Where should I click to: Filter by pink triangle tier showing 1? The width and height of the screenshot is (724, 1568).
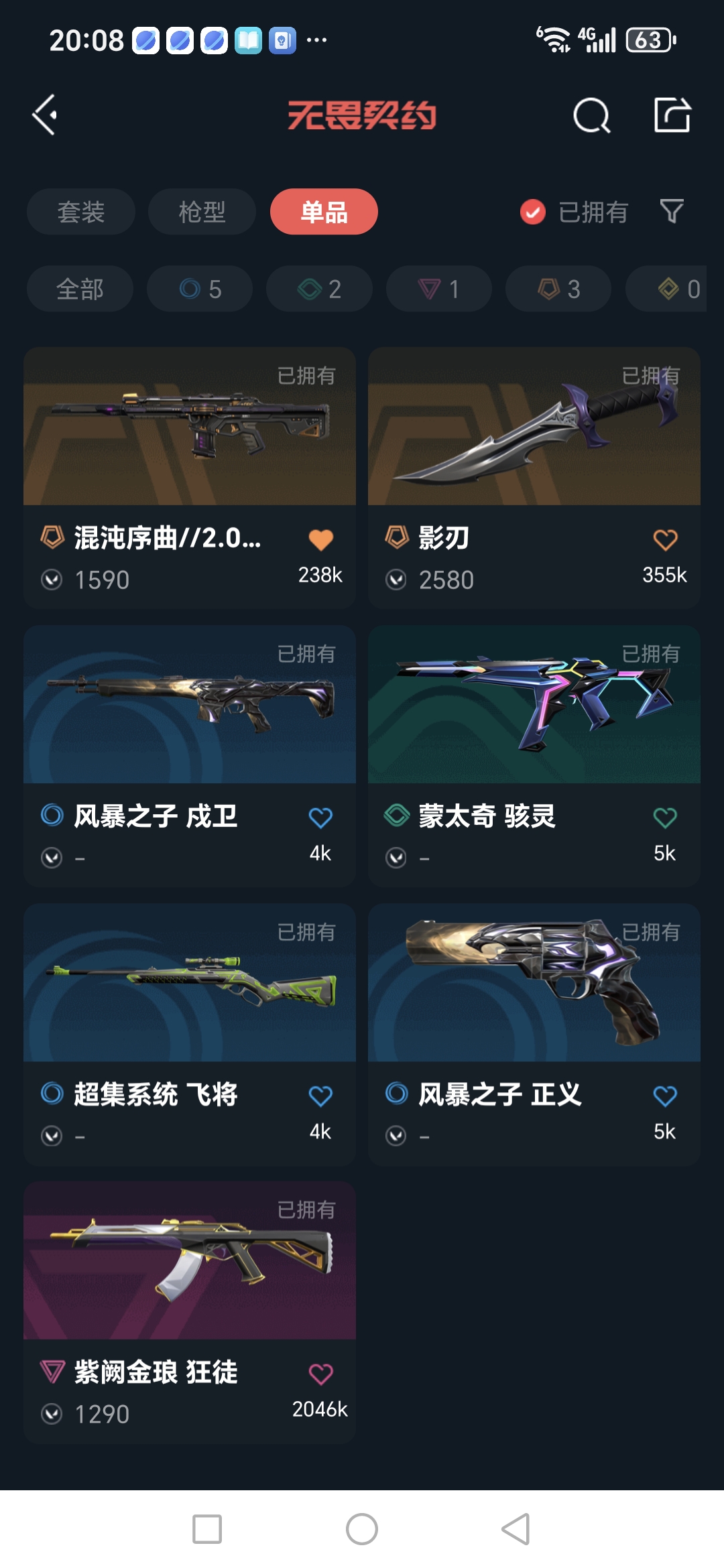pos(439,289)
